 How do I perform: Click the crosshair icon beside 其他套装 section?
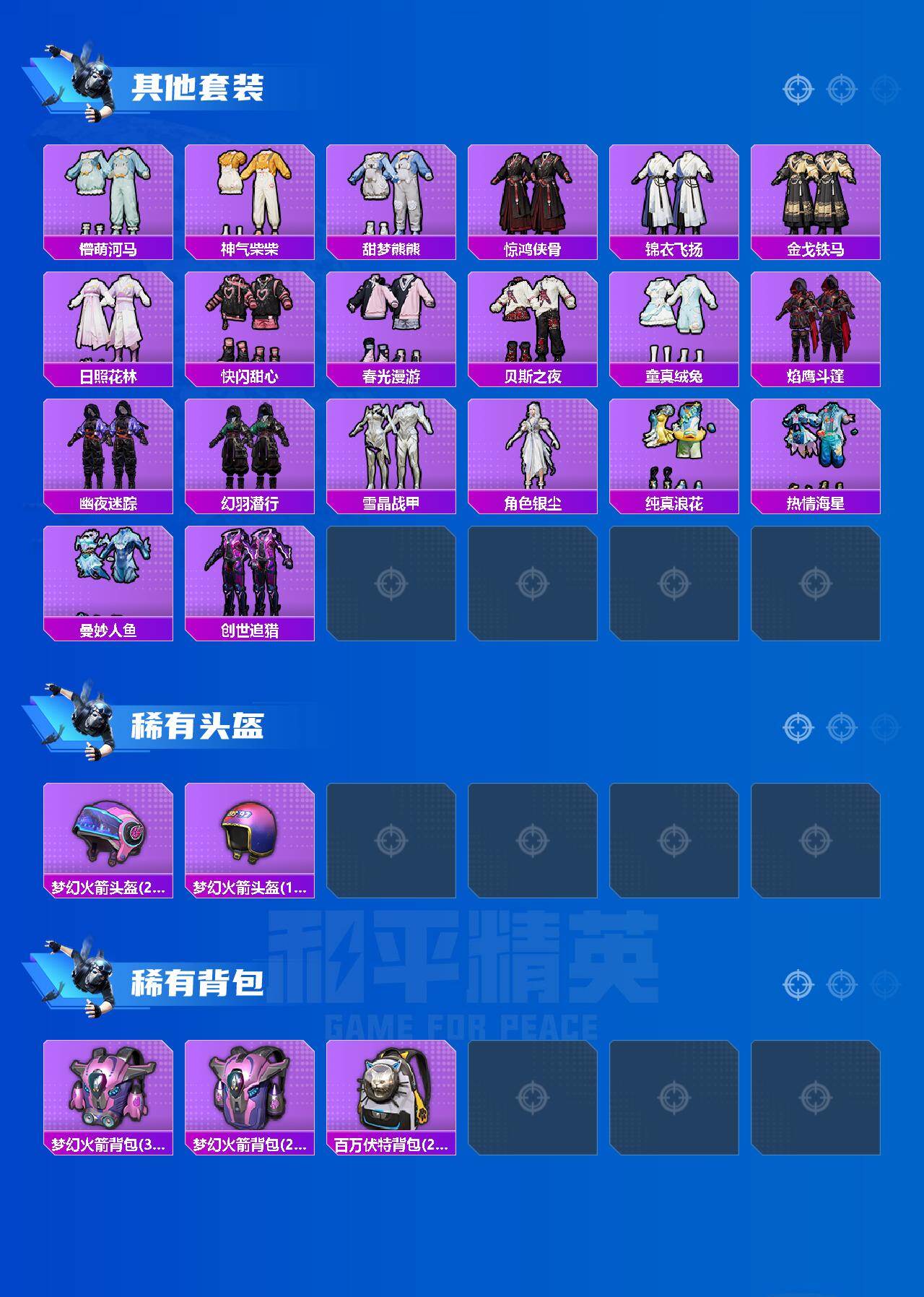797,90
